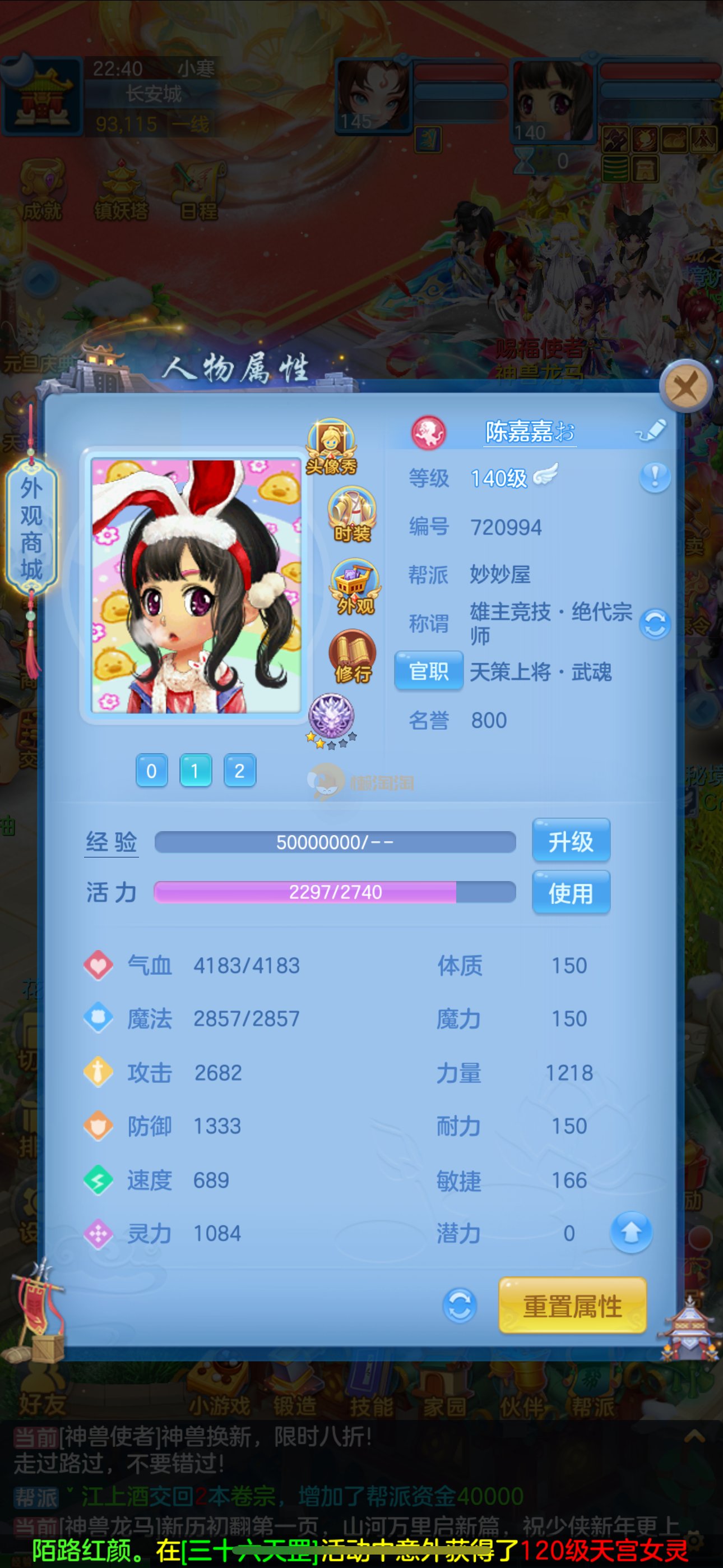This screenshot has height=1568, width=723.
Task: Expand the chat log arrow
Action: pos(695,1437)
